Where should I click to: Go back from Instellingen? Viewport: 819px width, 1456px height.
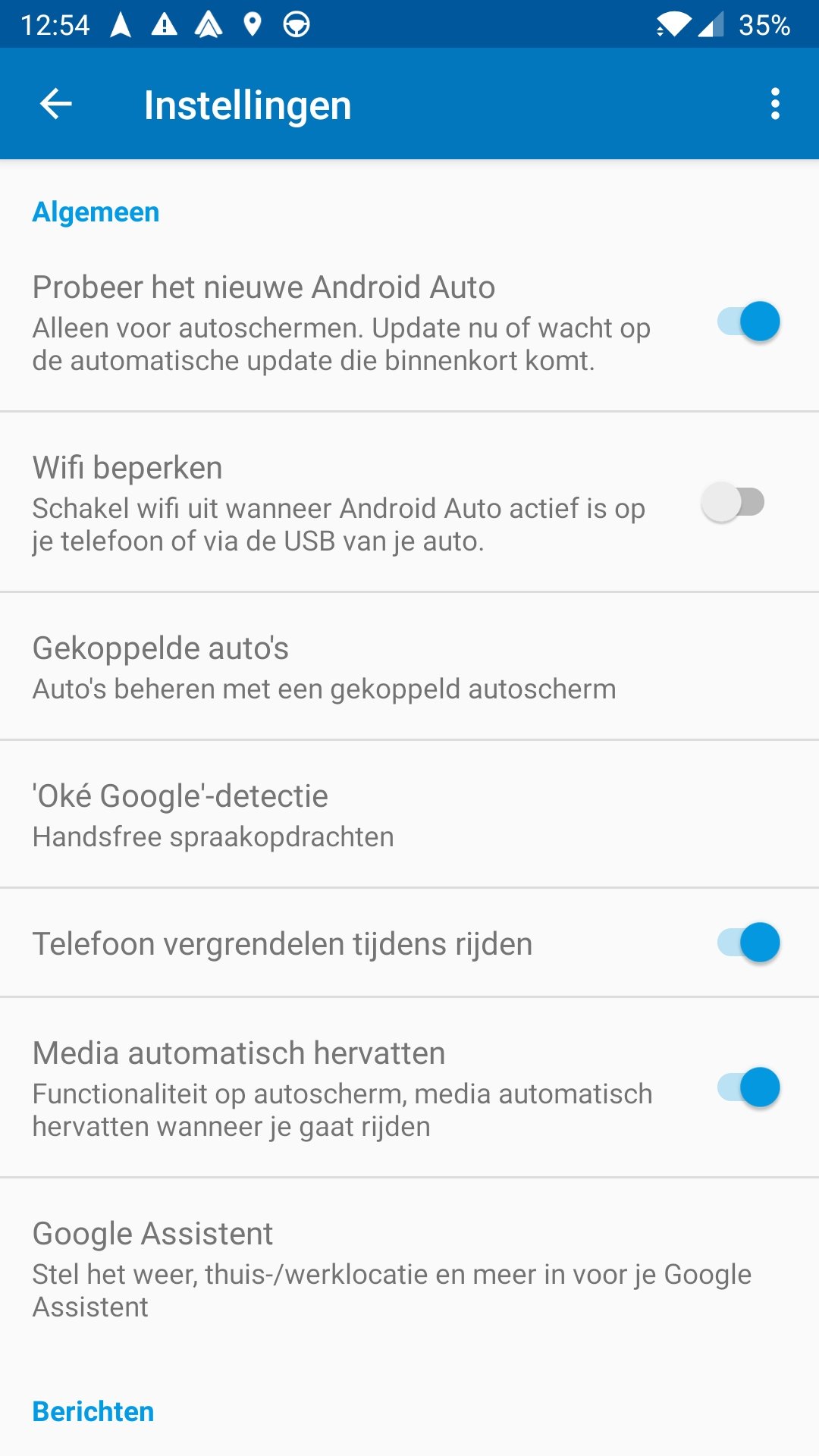coord(56,104)
